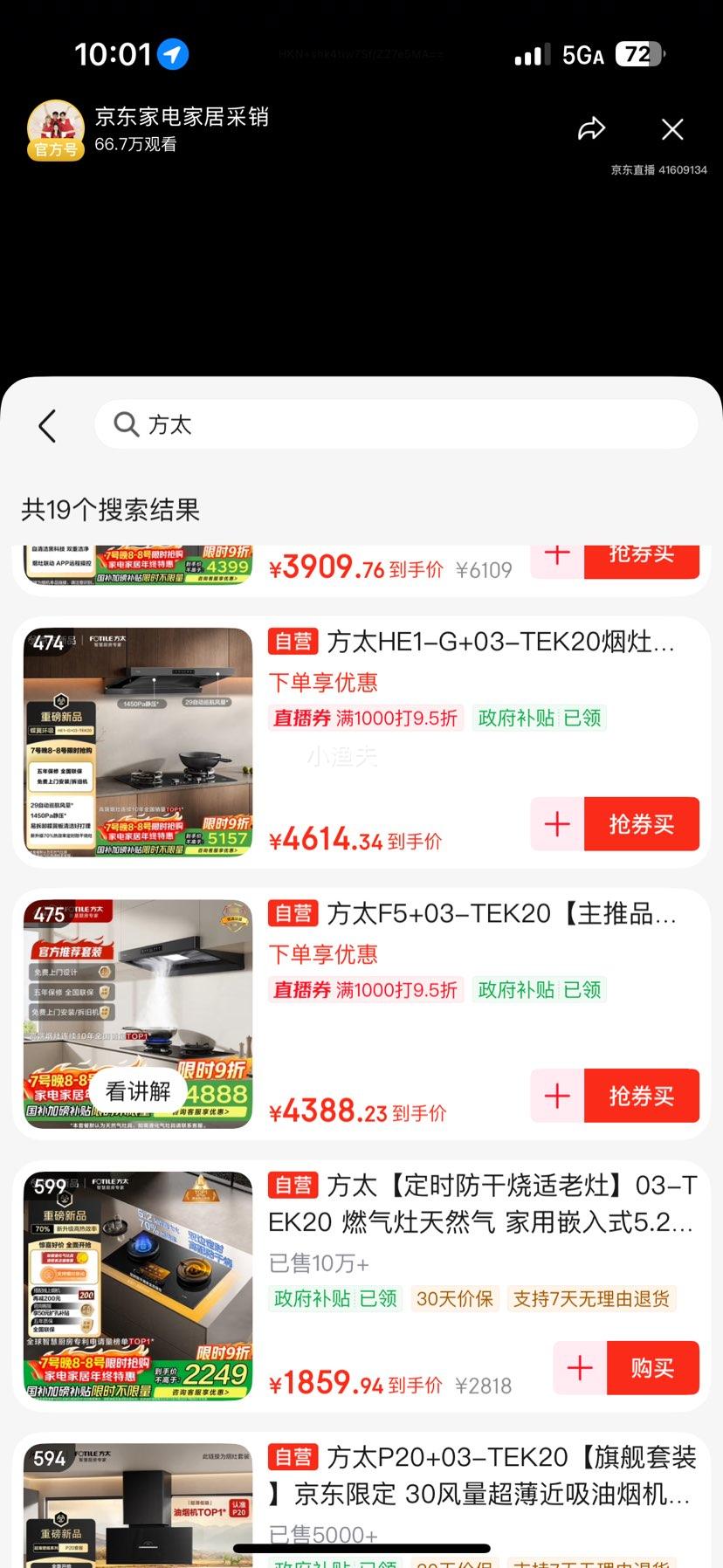Close the livestream with the X button
The image size is (723, 1568).
point(672,128)
